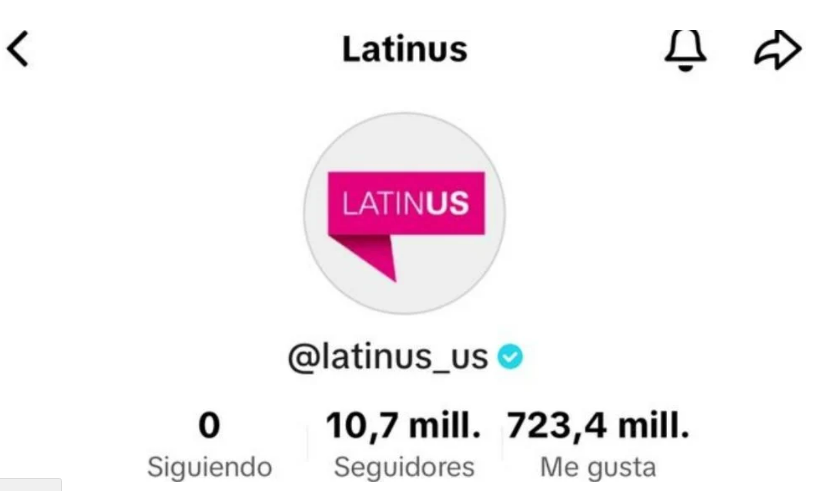818x491 pixels.
Task: Go back from the Latinus profile
Action: 19,48
